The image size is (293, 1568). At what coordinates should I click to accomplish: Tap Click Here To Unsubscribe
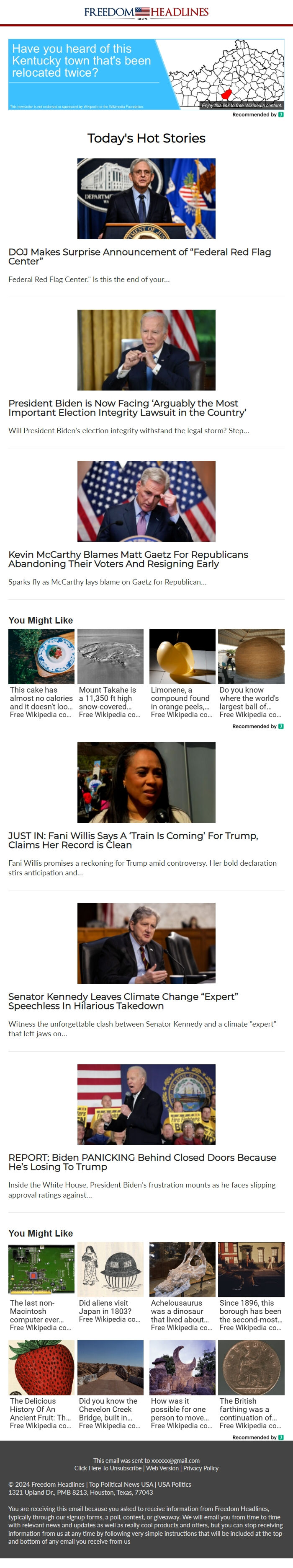pyautogui.click(x=108, y=1468)
